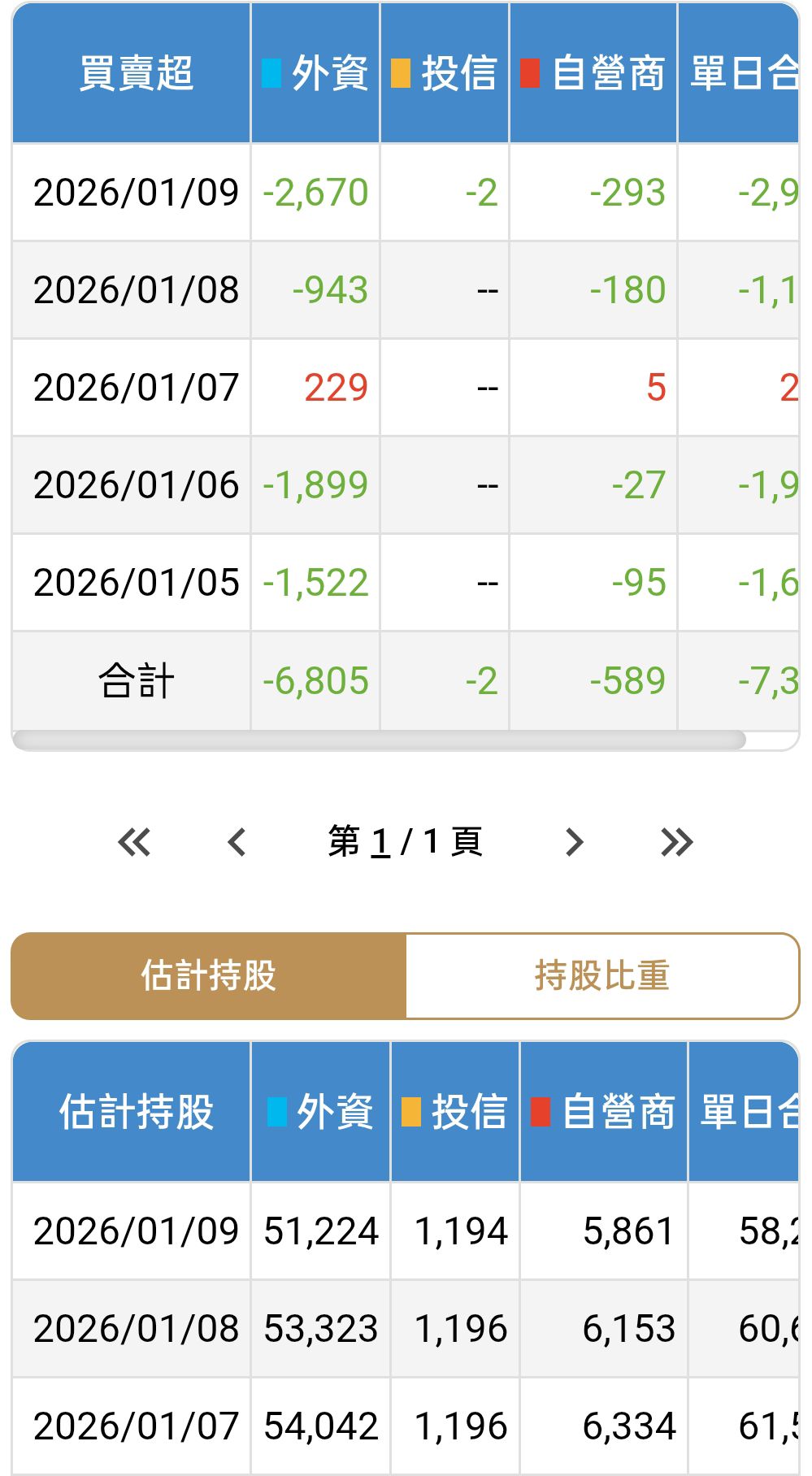This screenshot has height=1476, width=812.
Task: Switch to the 持股比重 tab
Action: 601,975
